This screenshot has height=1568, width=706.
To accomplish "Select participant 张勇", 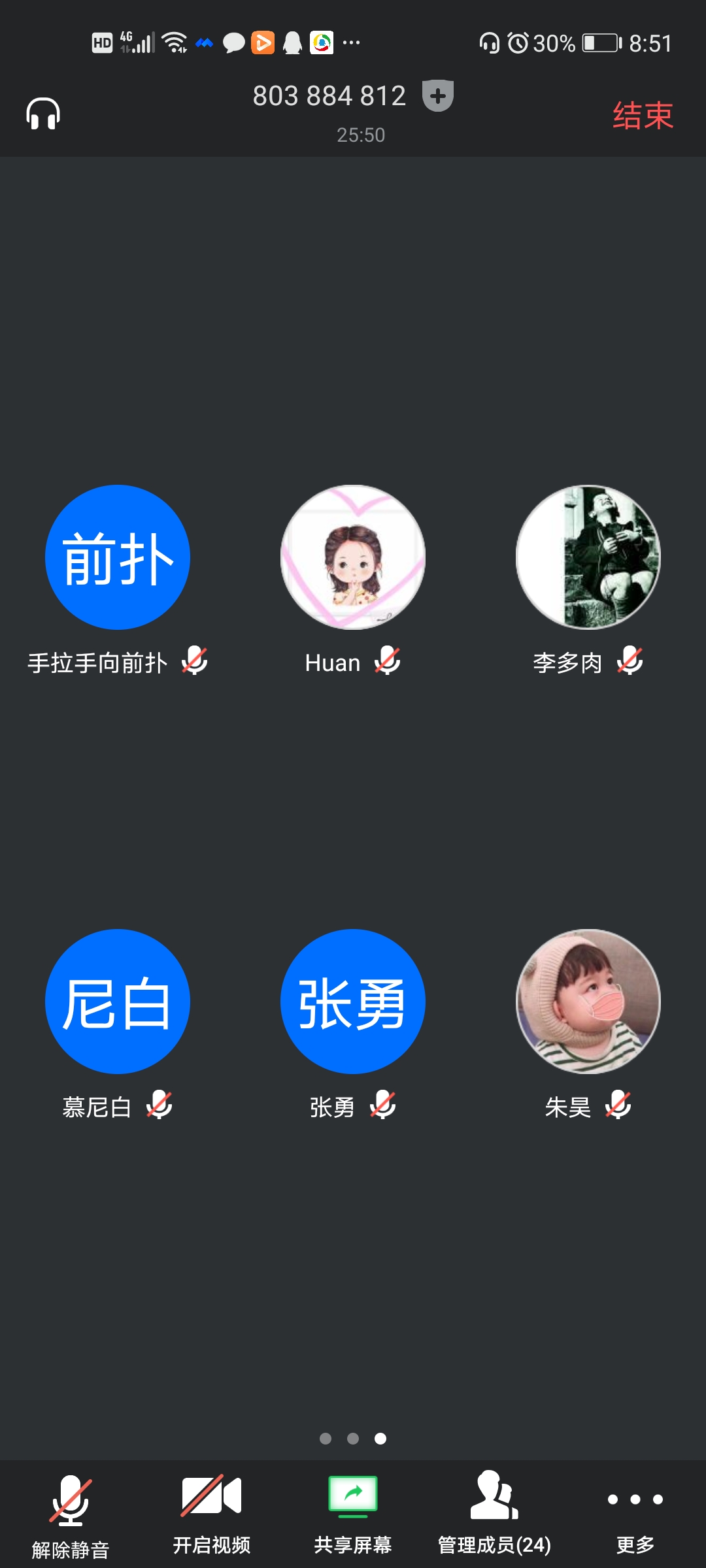I will (x=353, y=1002).
